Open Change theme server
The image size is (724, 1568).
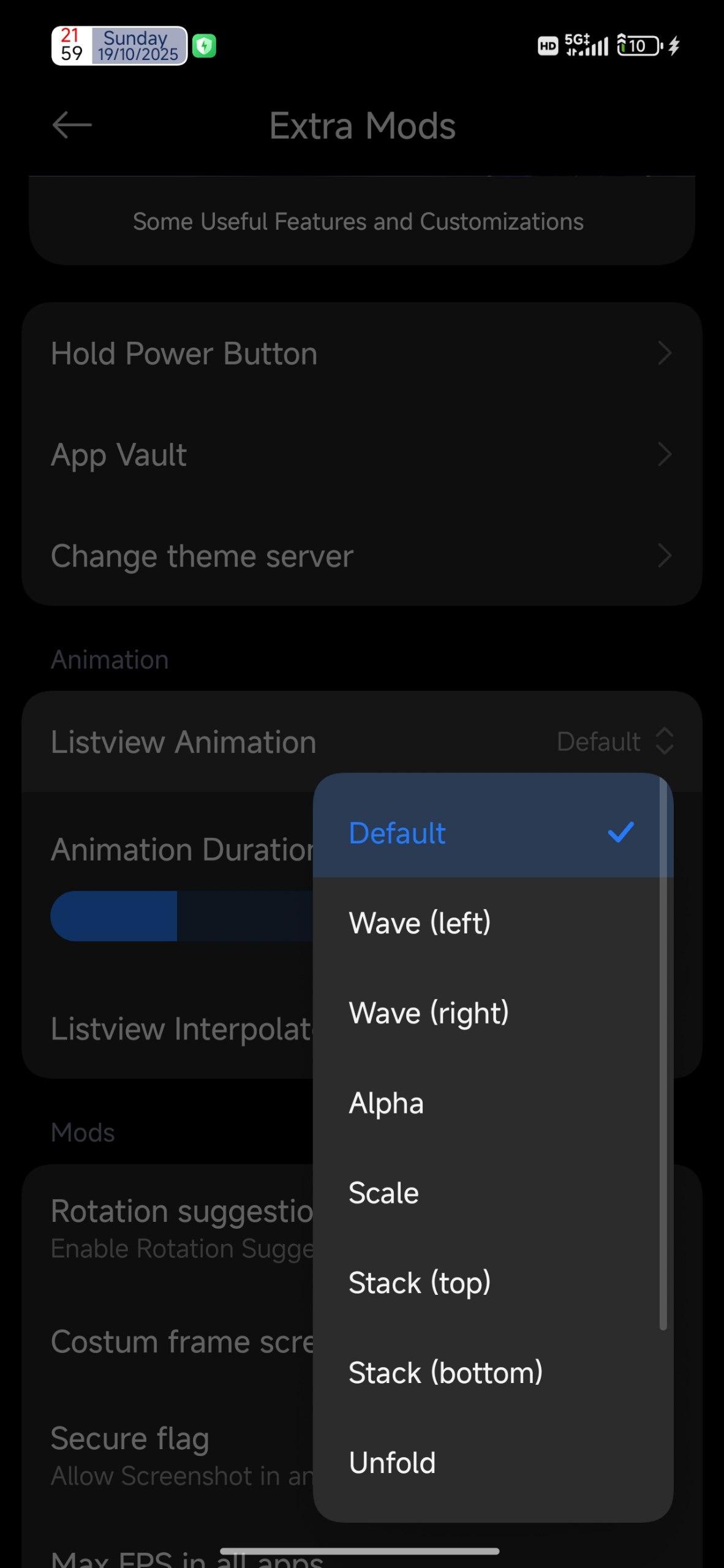(x=361, y=556)
